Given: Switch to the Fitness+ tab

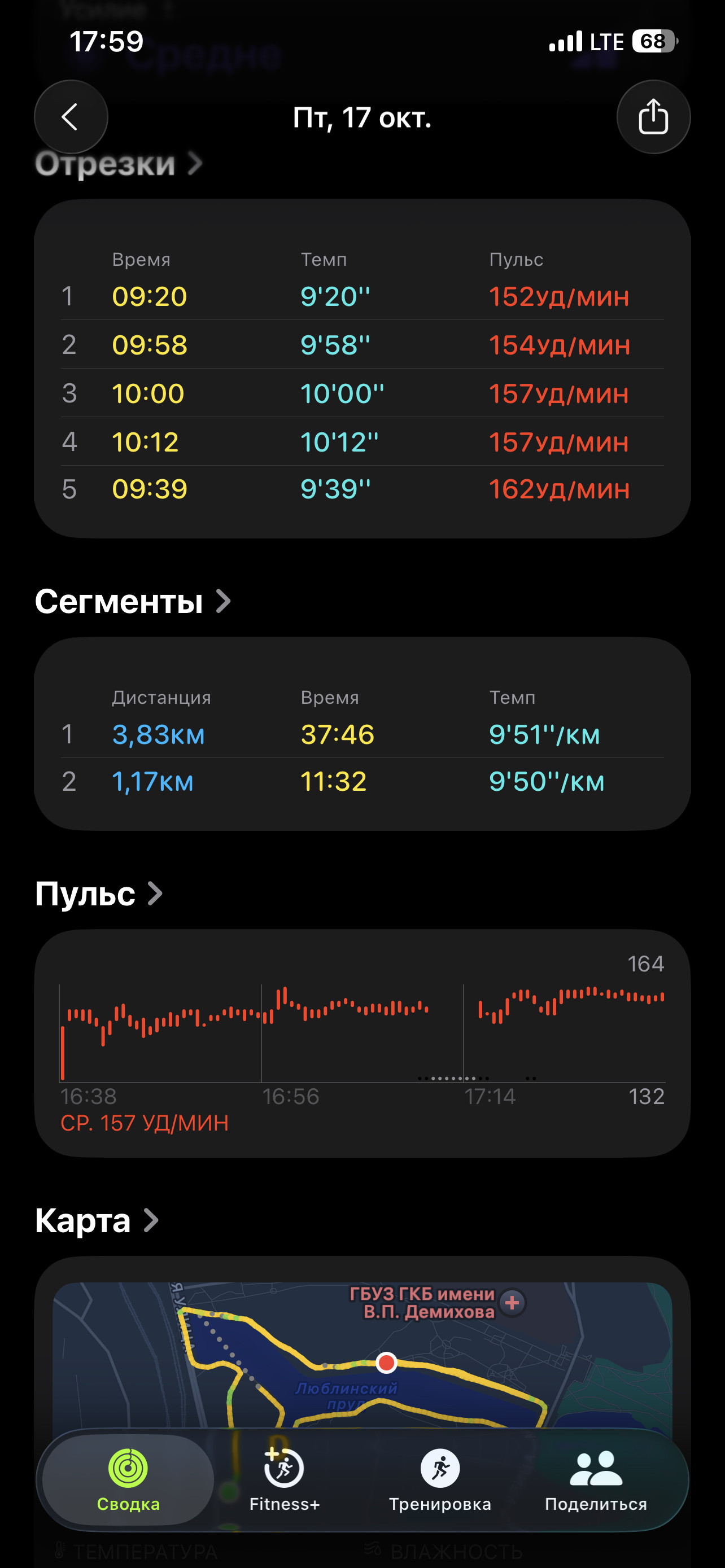Looking at the screenshot, I should click(284, 1480).
